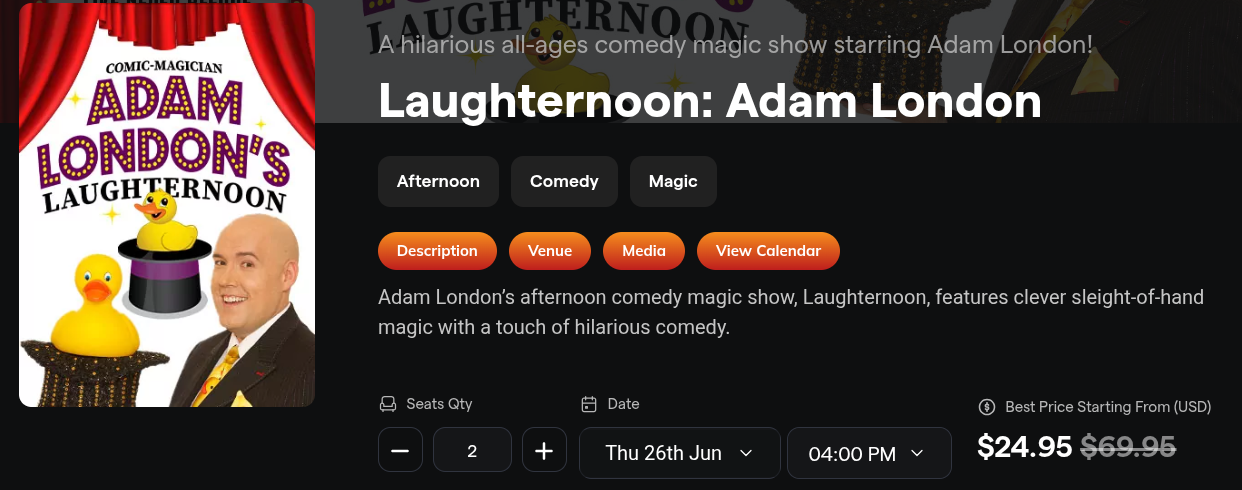The image size is (1242, 490).
Task: Edit the seats quantity field
Action: coord(472,451)
